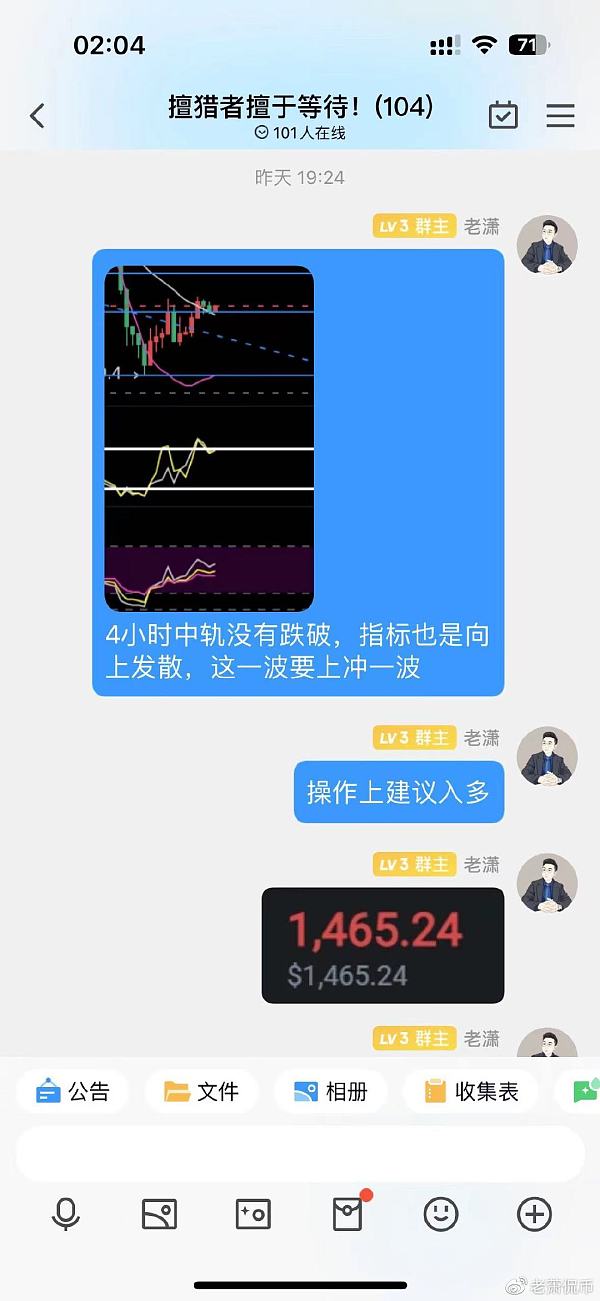This screenshot has width=600, height=1301.
Task: Go back from the group chat
Action: coord(37,116)
